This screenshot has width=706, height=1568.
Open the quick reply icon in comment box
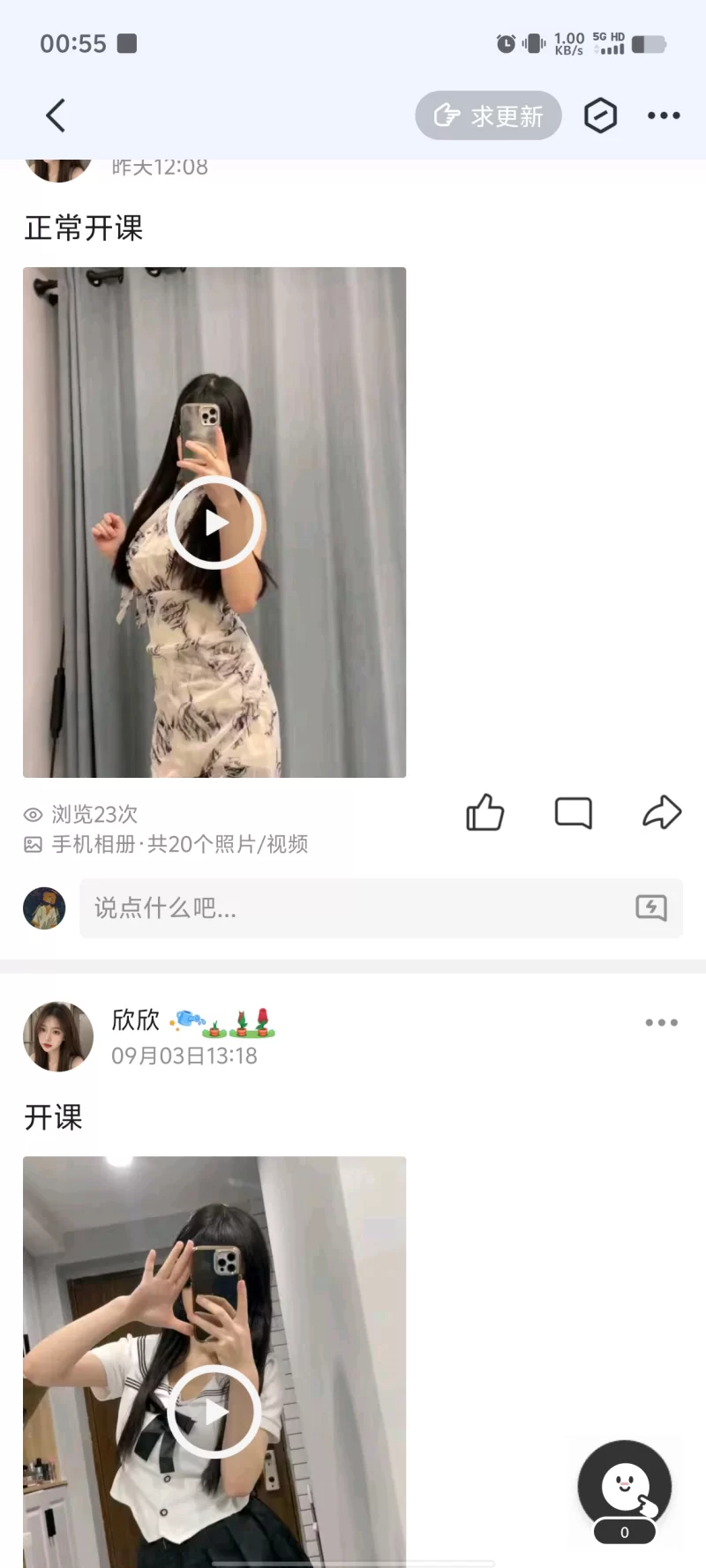tap(651, 908)
